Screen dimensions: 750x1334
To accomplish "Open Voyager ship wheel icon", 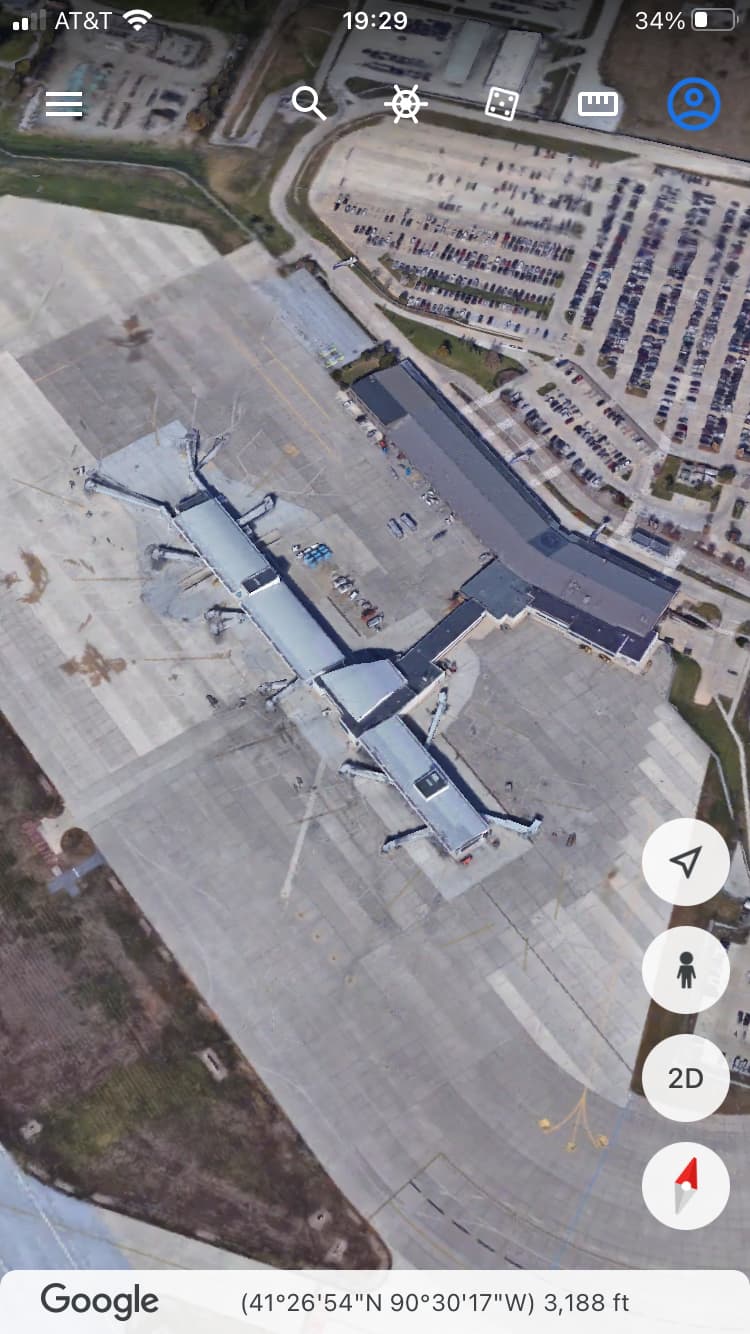I will tap(405, 104).
